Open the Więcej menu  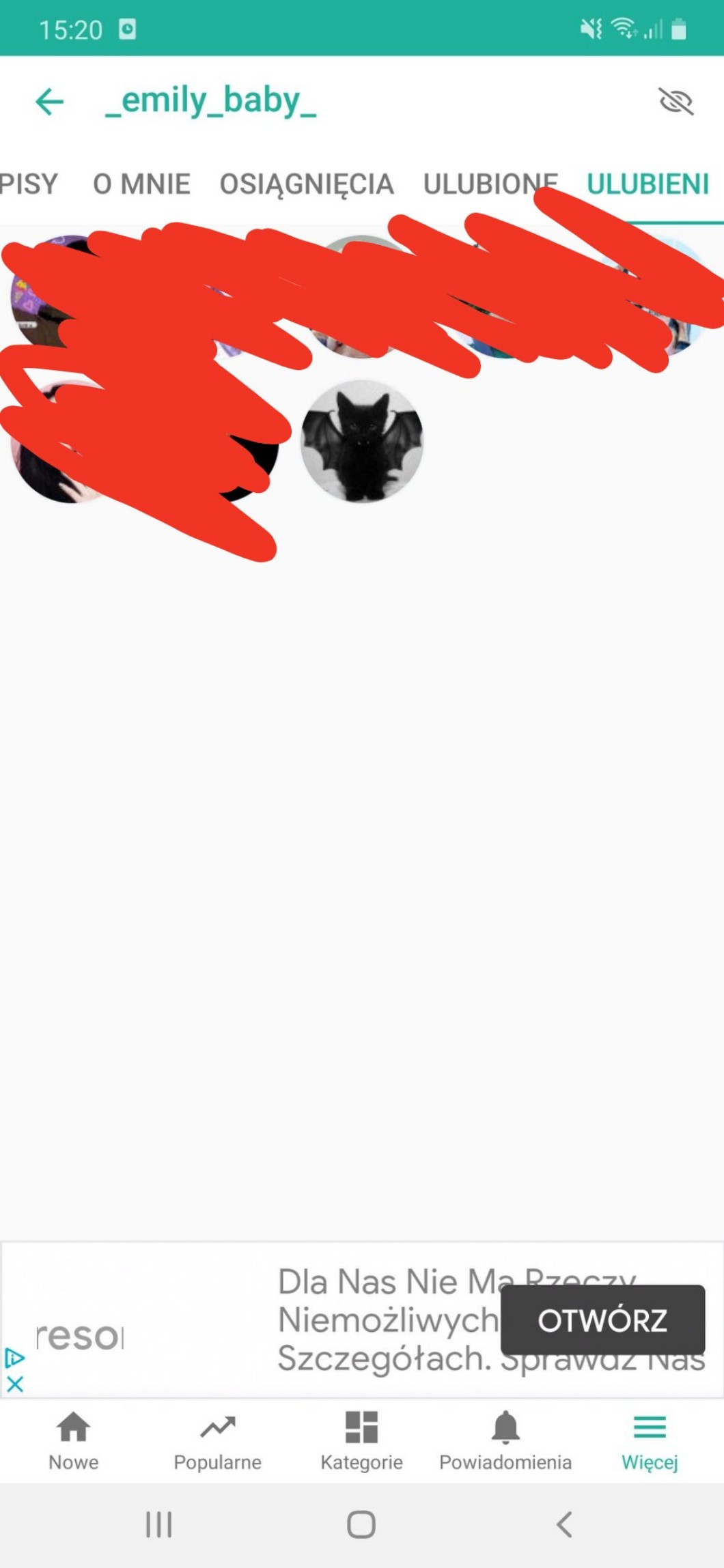(x=650, y=1441)
